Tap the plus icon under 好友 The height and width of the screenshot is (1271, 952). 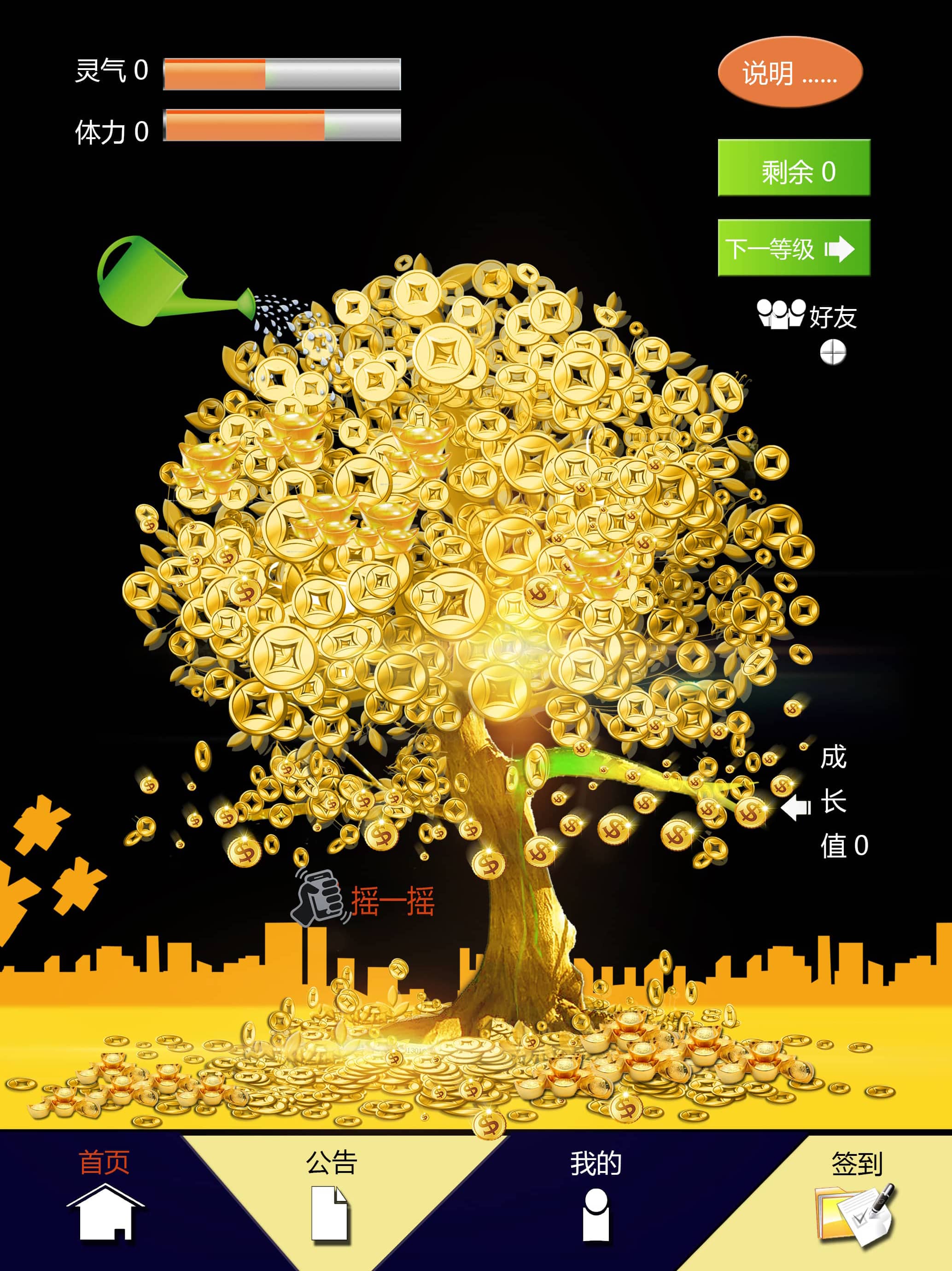pyautogui.click(x=833, y=352)
